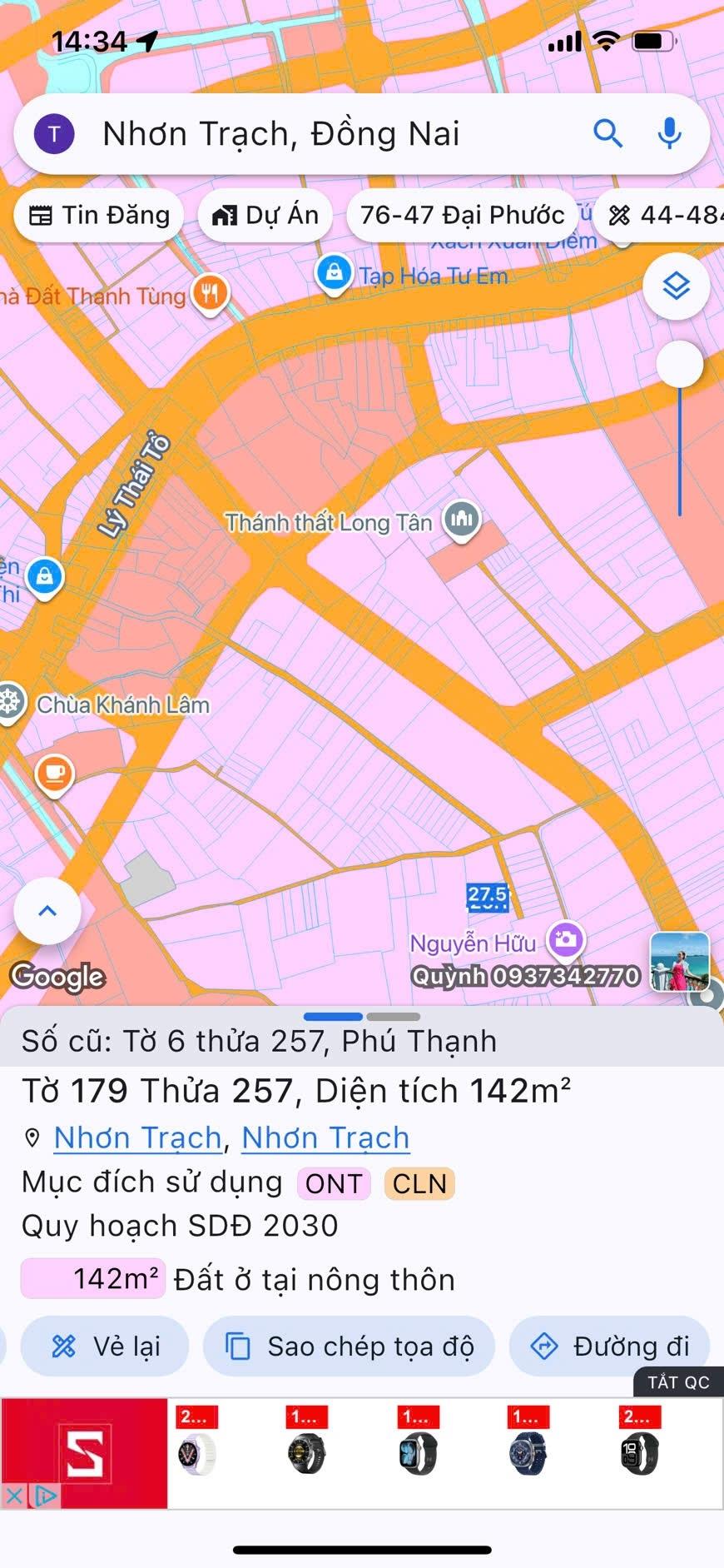The height and width of the screenshot is (1568, 724).
Task: Toggle the CLN land-use tag
Action: 419,1182
